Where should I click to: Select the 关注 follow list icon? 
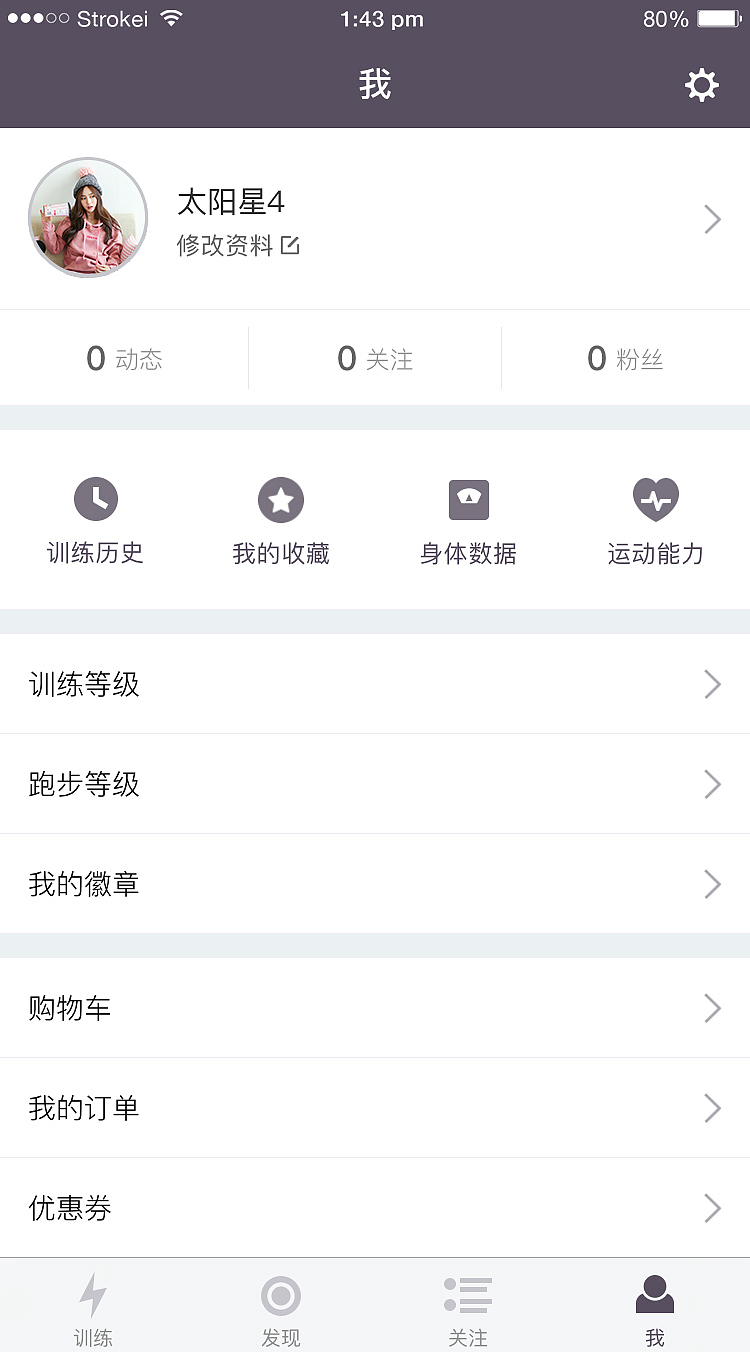[468, 1293]
